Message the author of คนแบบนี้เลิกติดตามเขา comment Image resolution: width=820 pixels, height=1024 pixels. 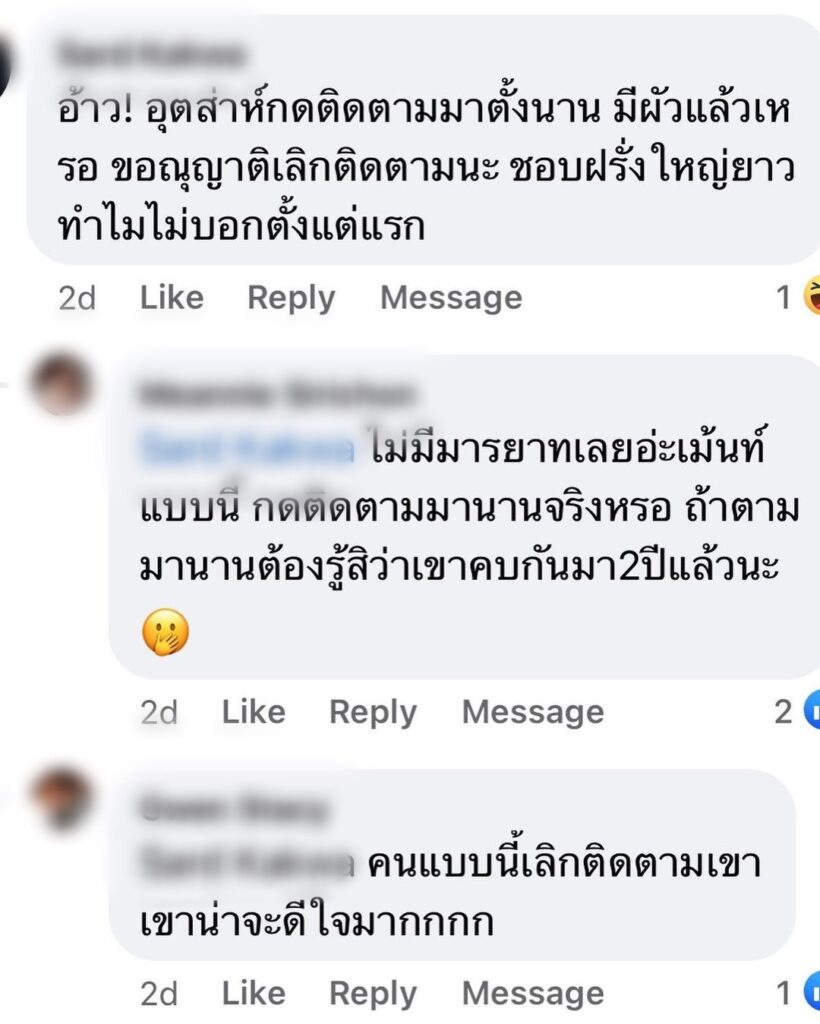(533, 993)
